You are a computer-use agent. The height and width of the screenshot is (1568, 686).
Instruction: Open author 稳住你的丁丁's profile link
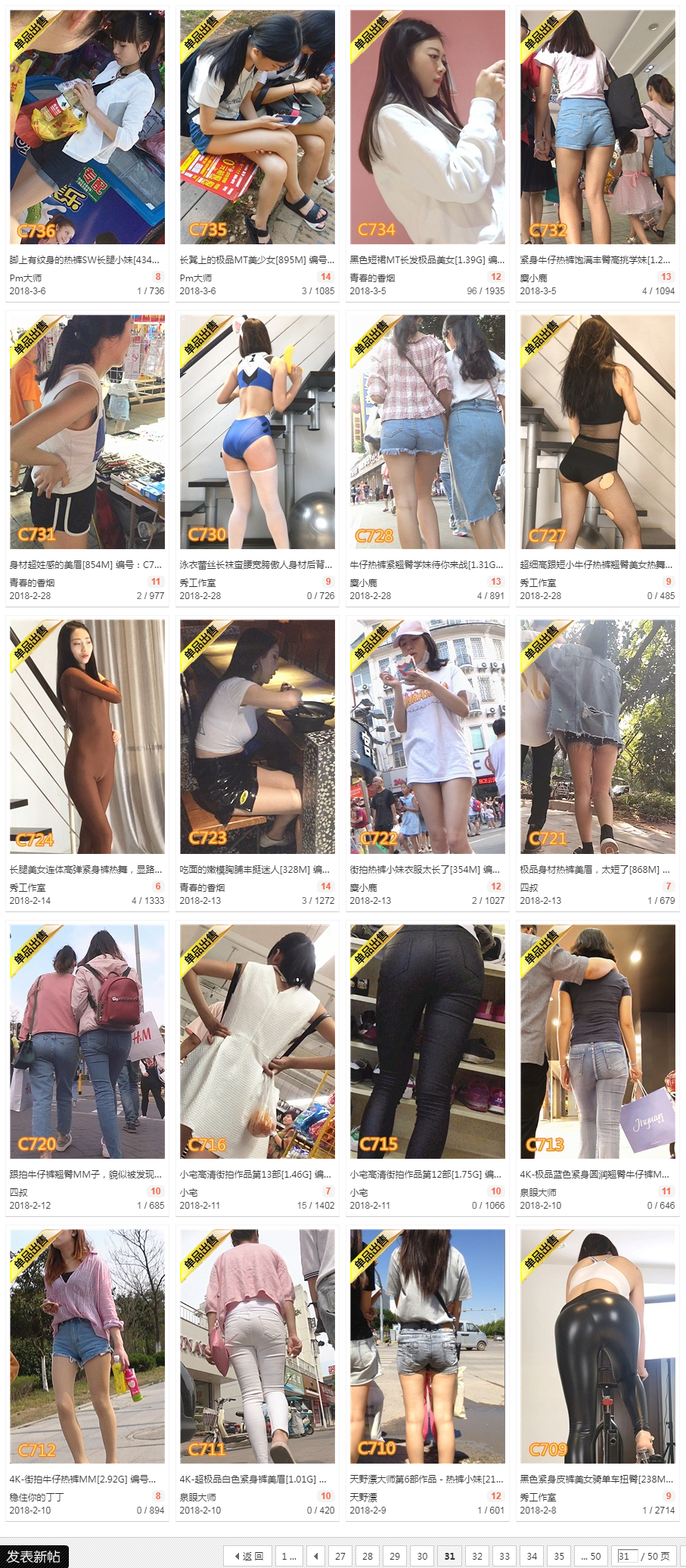tap(36, 1497)
